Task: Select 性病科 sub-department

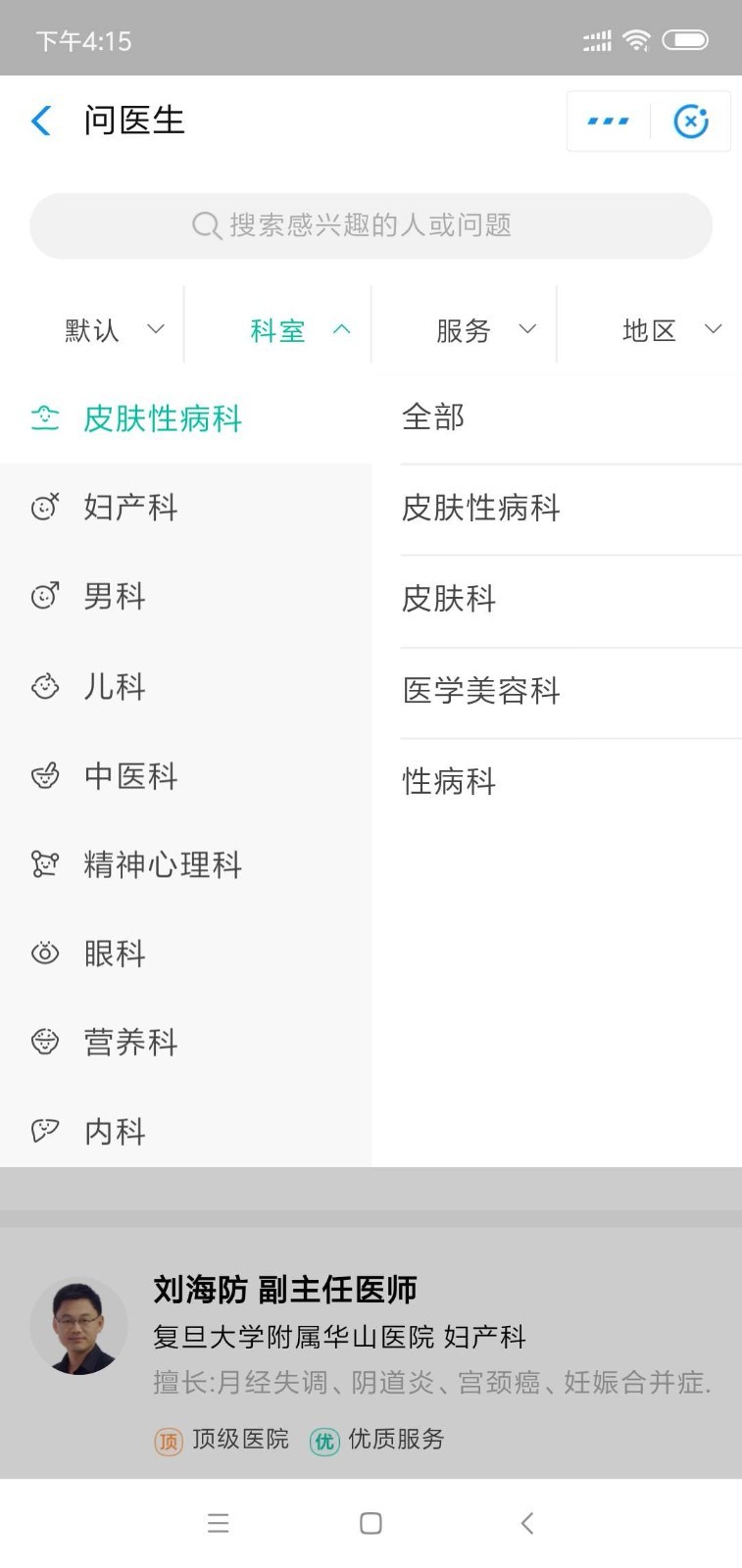Action: point(449,782)
